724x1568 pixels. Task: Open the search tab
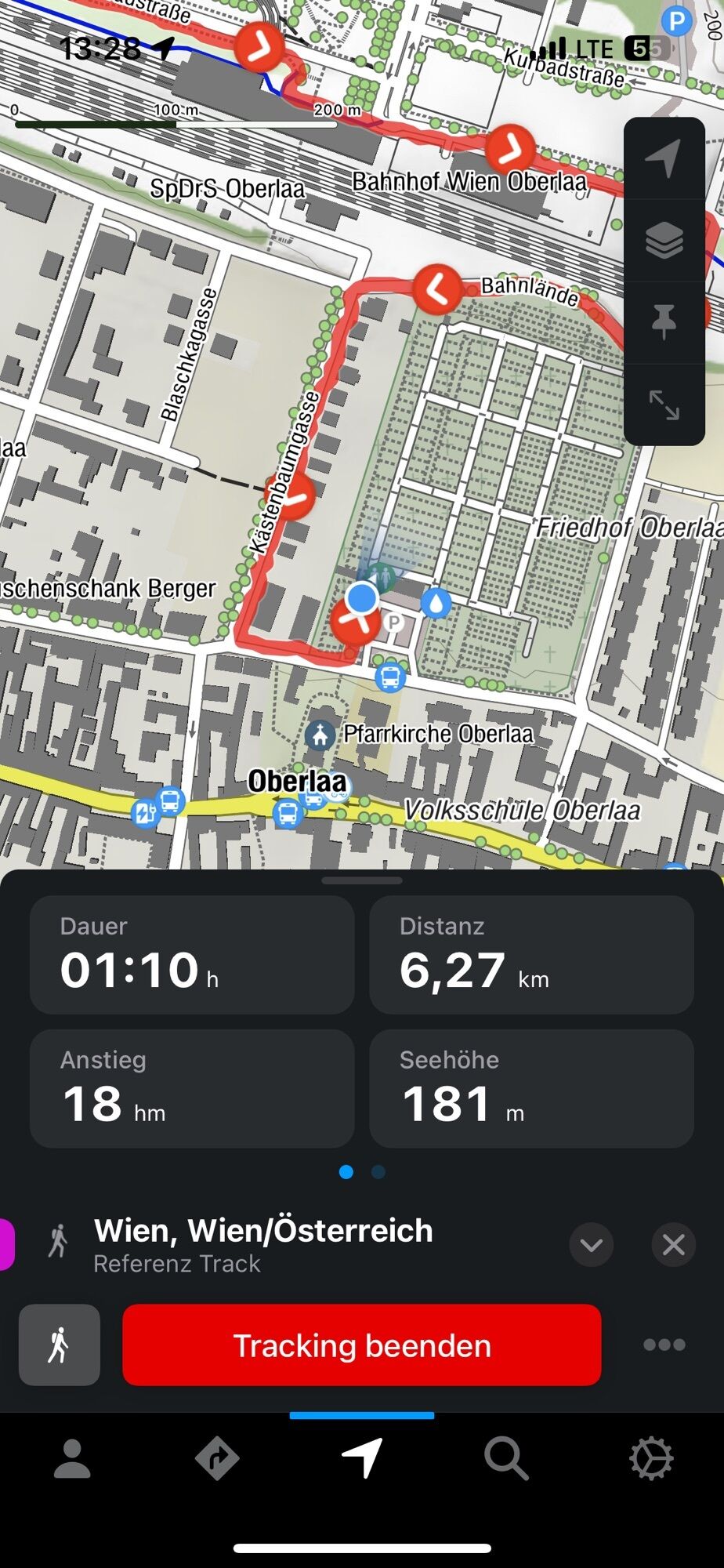[506, 1459]
